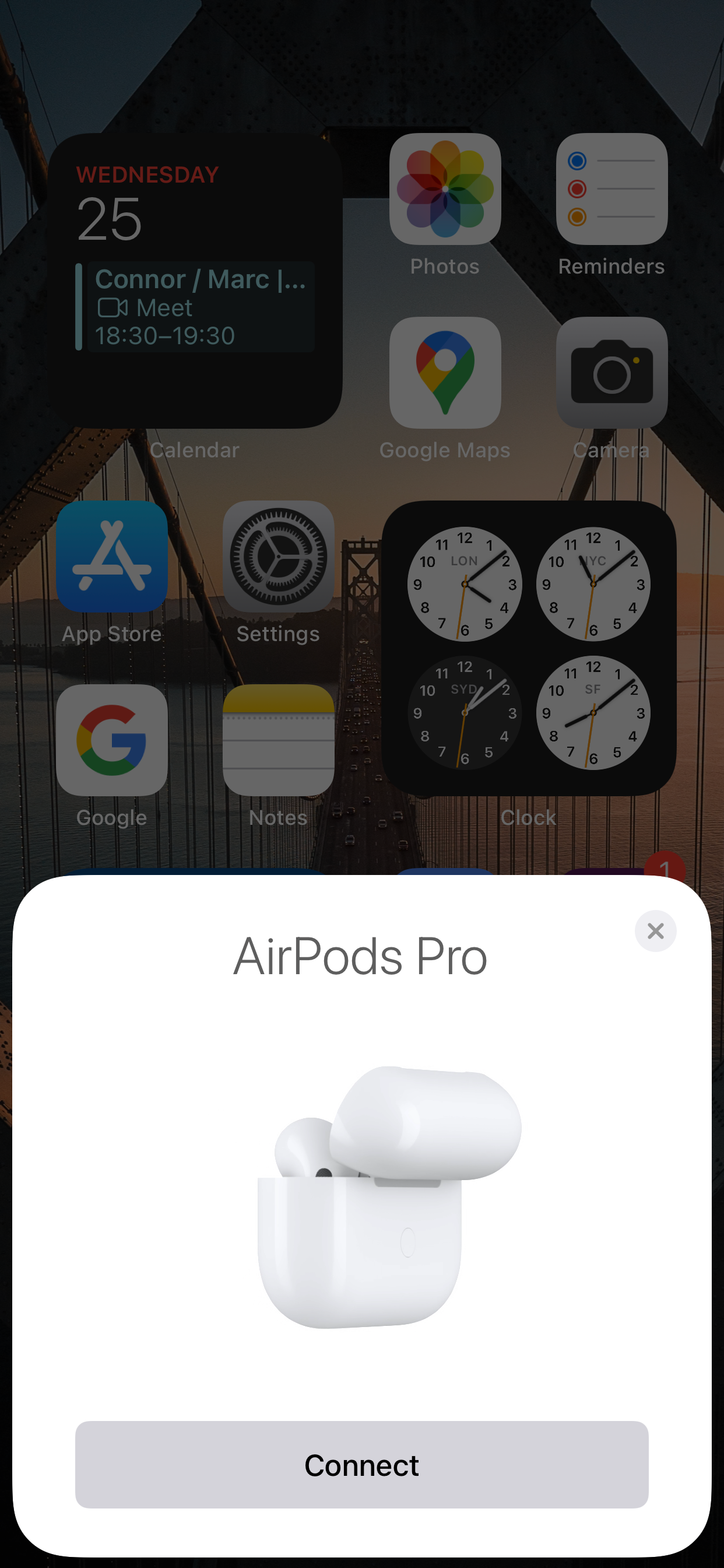Tap the Connect button for AirPods Pro

point(361,1465)
